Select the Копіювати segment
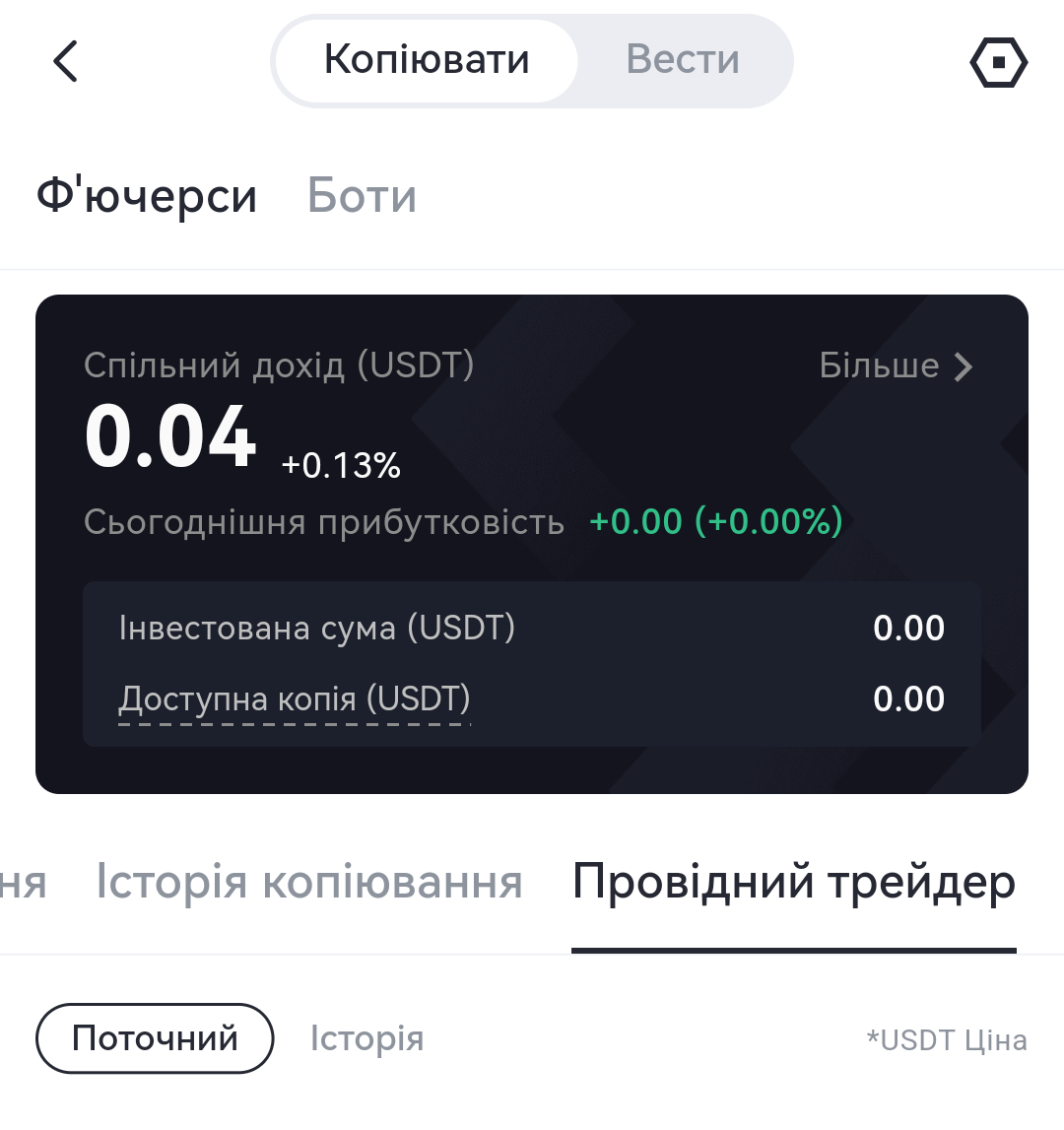Image resolution: width=1064 pixels, height=1130 pixels. pyautogui.click(x=427, y=60)
